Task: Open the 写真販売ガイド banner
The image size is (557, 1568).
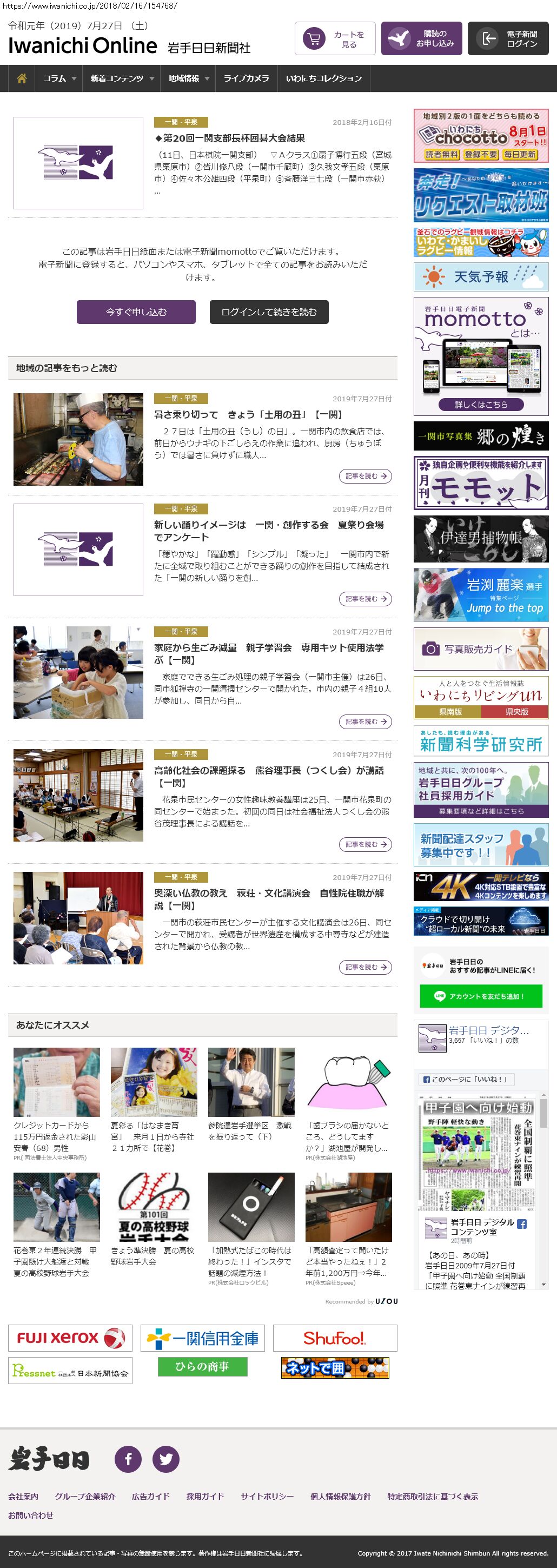Action: tap(480, 650)
